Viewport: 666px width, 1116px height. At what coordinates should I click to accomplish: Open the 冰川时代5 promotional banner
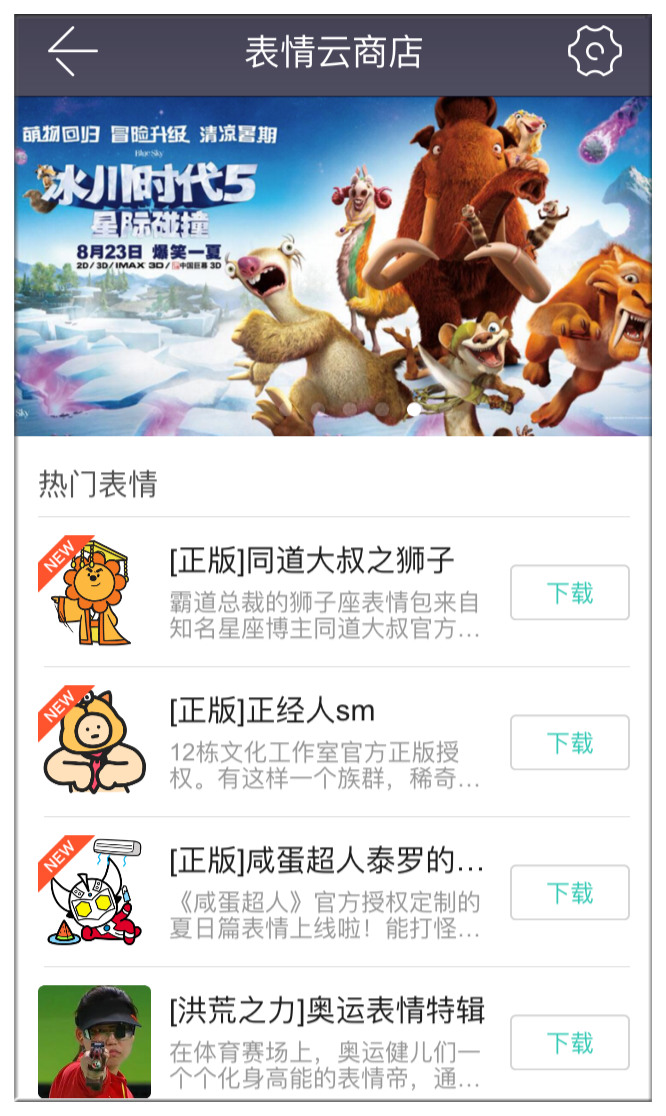(x=333, y=266)
